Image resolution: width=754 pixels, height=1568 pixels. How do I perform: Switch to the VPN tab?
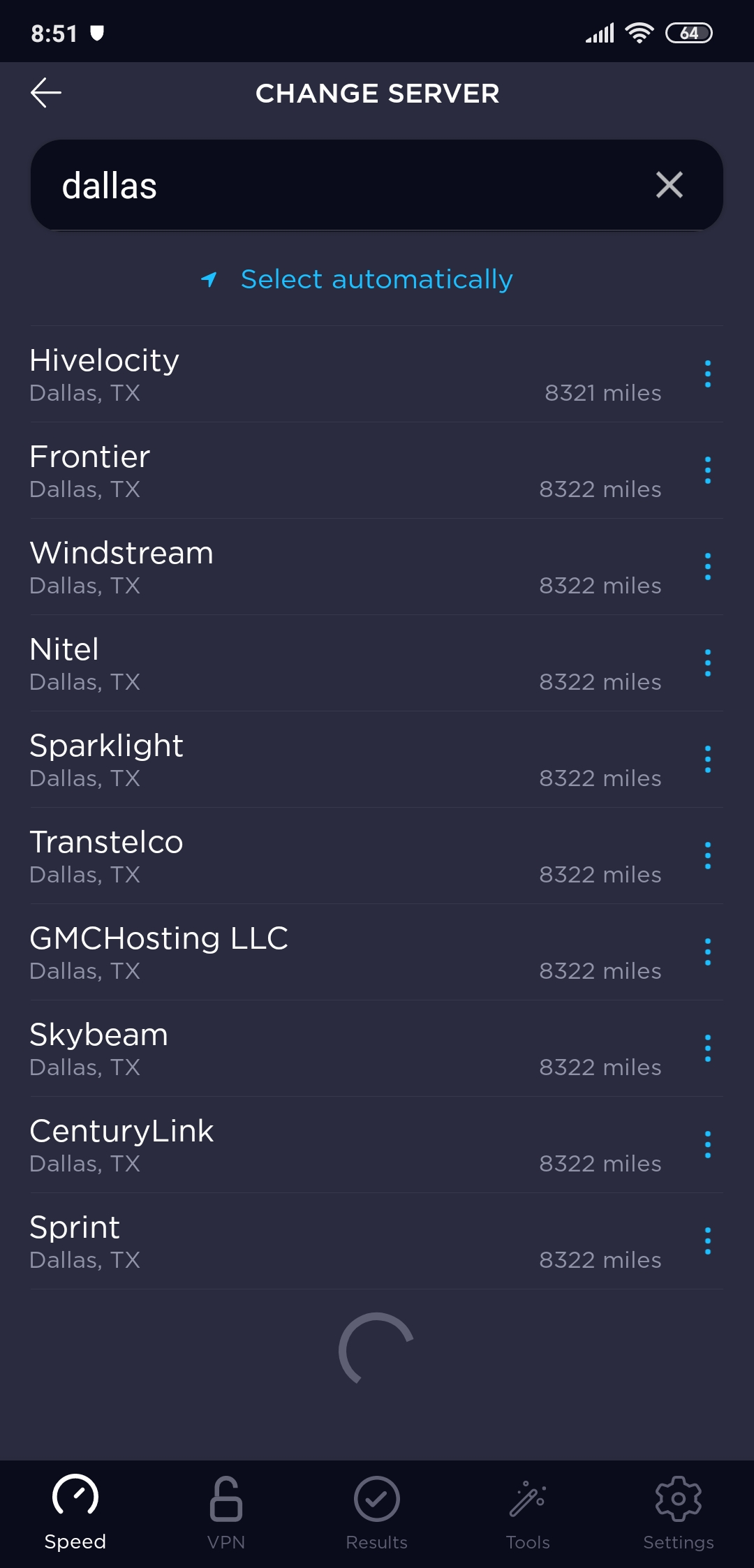coord(226,1513)
